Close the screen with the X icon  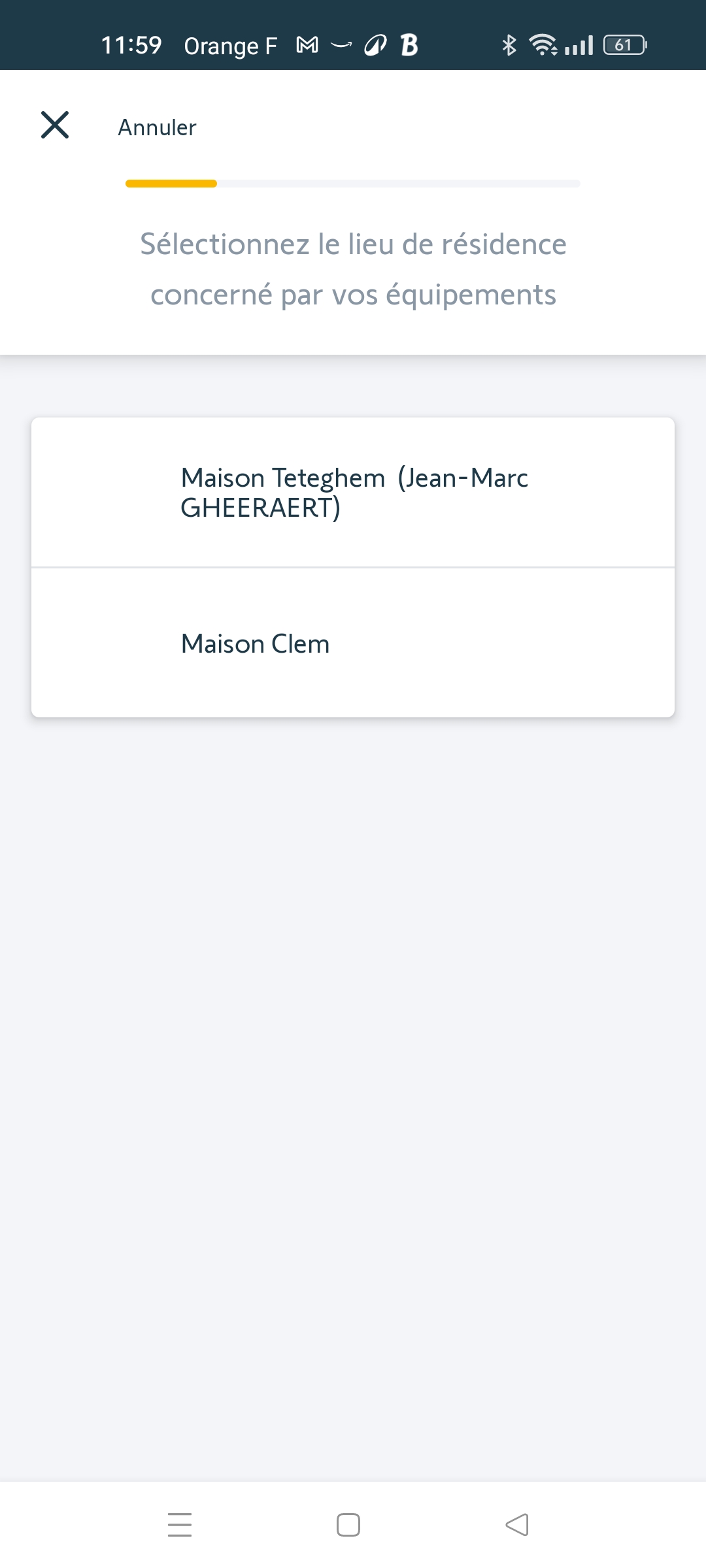tap(55, 125)
